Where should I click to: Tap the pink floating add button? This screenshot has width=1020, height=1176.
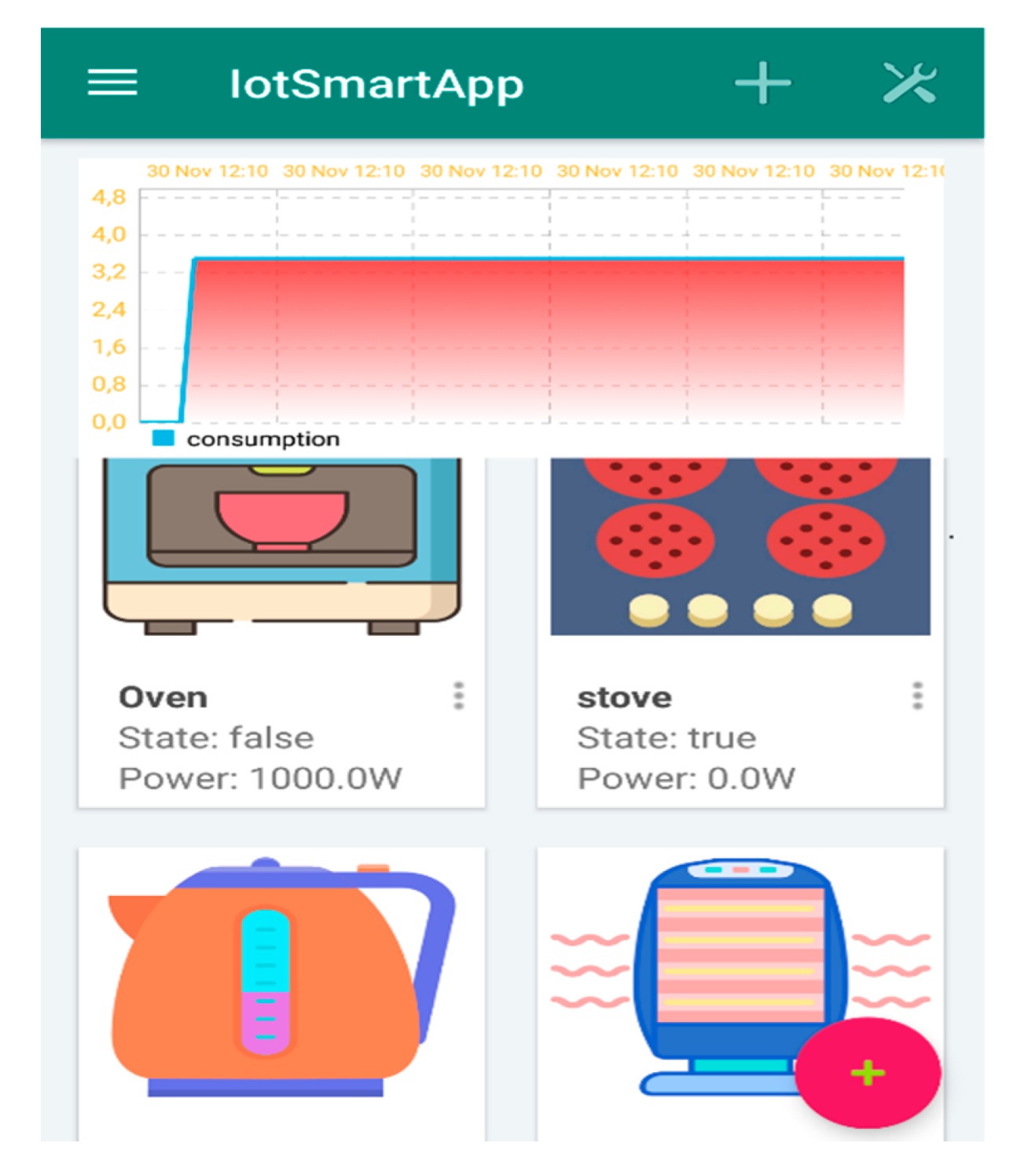point(868,1073)
